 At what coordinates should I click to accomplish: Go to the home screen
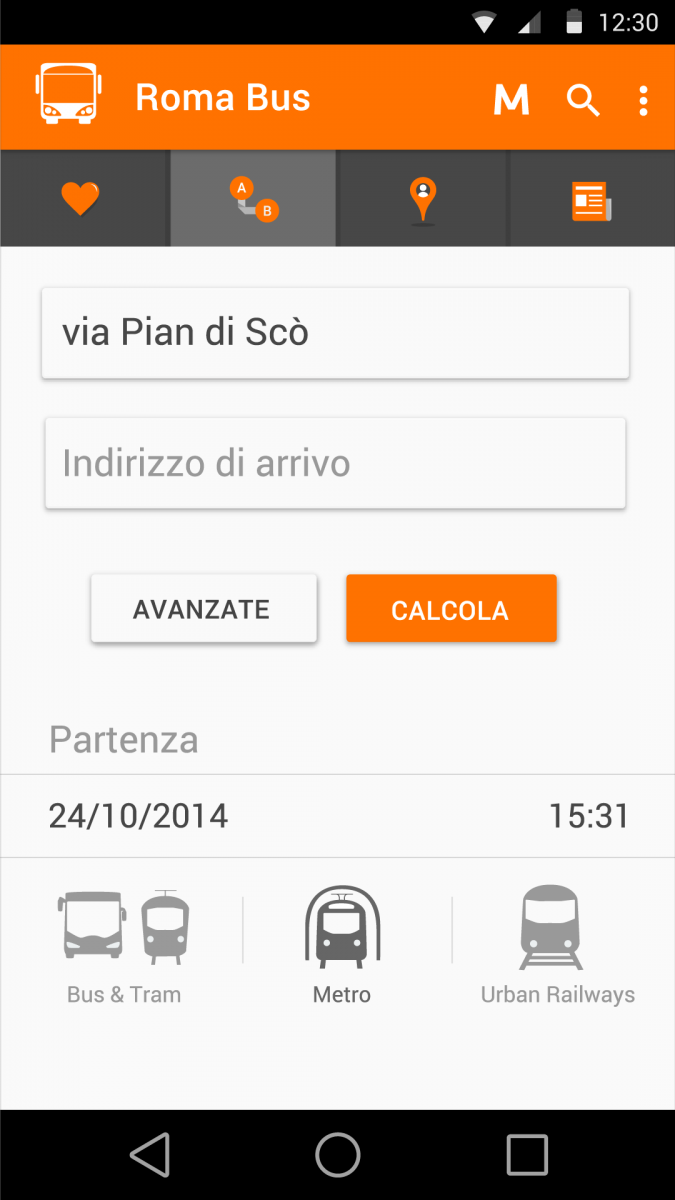pos(338,1155)
